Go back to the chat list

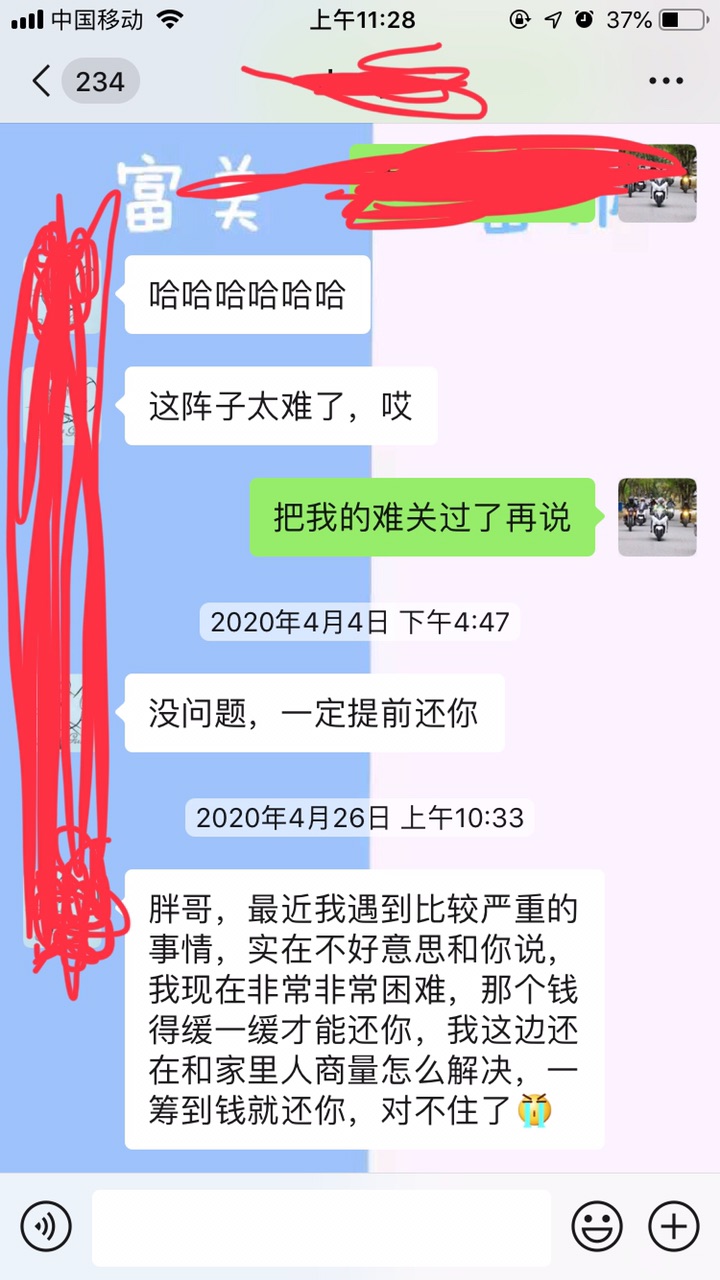coord(42,81)
